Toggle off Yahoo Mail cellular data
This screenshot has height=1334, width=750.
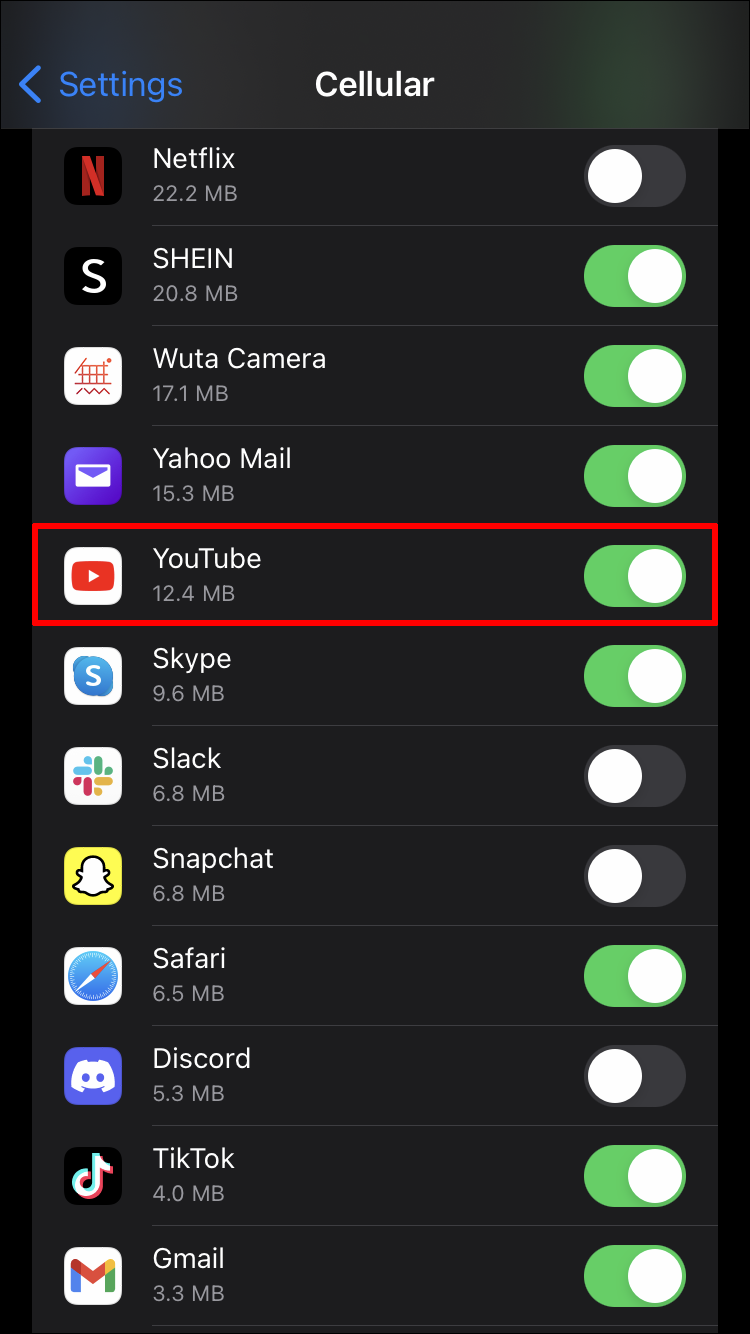coord(634,476)
